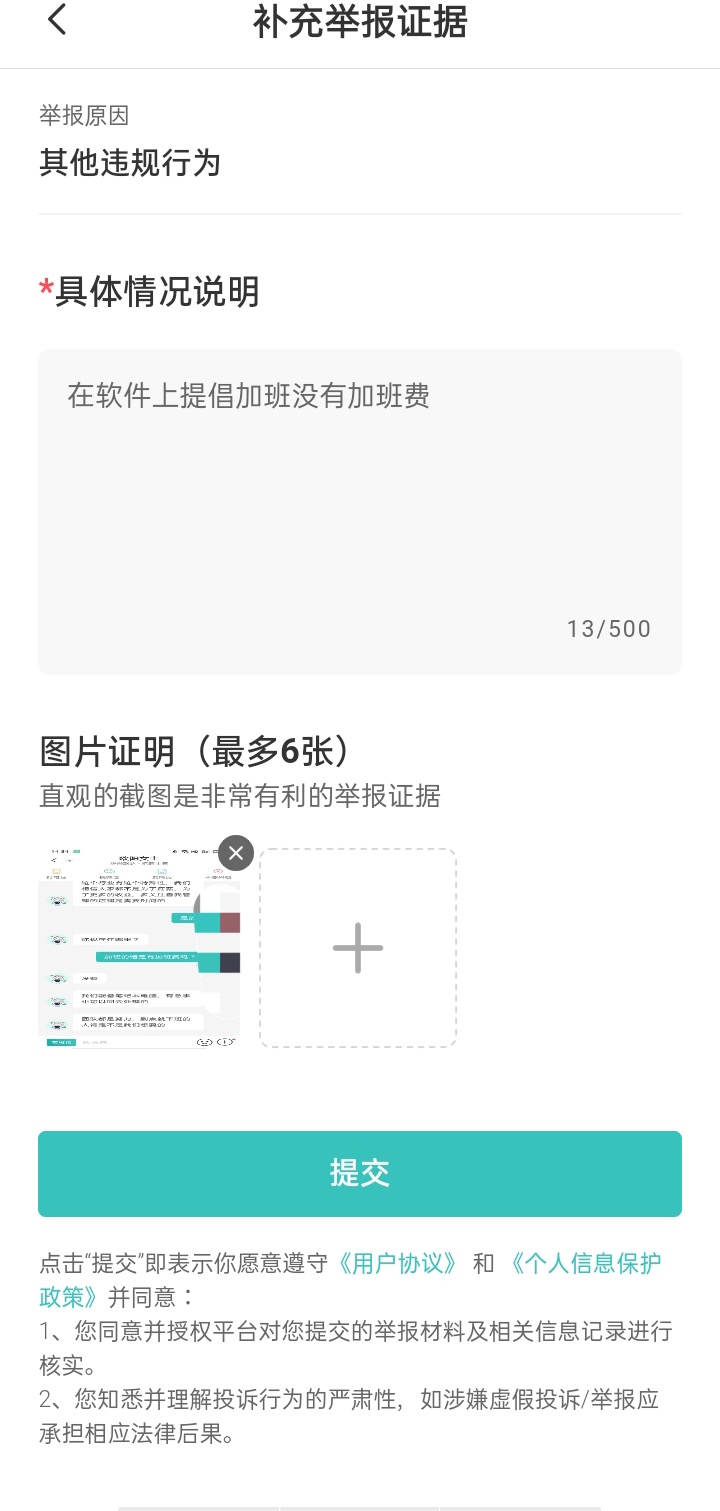Open the uploaded chat screenshot preview
This screenshot has height=1511, width=720.
138,950
